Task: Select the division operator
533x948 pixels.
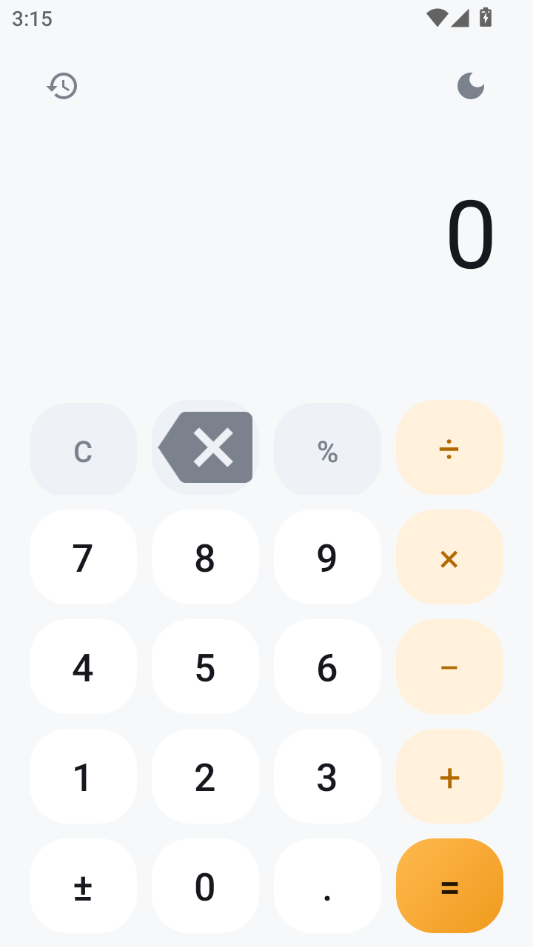Action: pos(450,447)
